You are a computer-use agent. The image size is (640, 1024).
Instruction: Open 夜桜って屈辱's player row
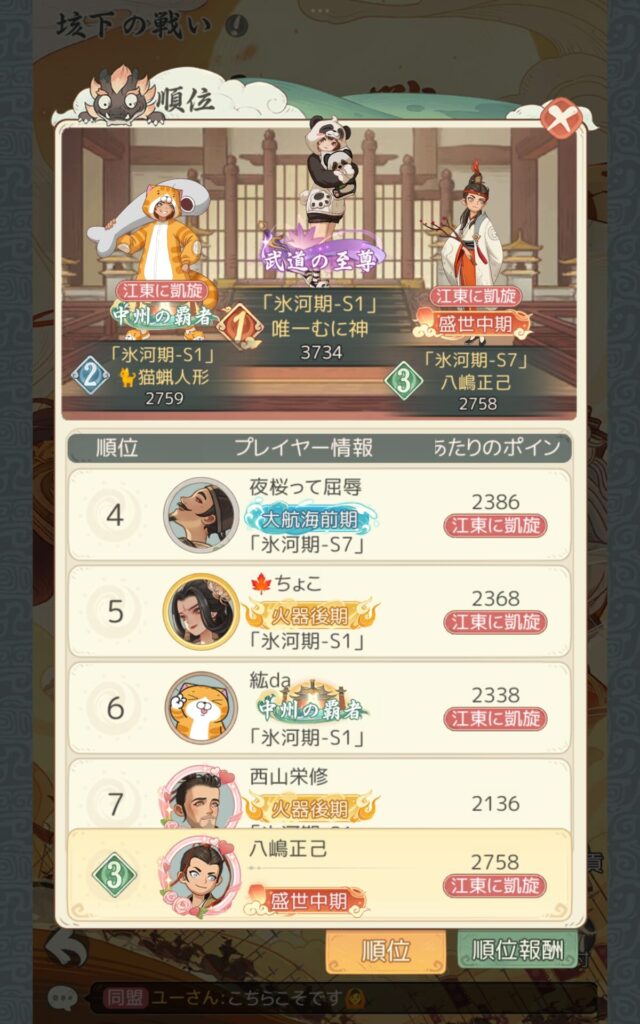pyautogui.click(x=320, y=514)
